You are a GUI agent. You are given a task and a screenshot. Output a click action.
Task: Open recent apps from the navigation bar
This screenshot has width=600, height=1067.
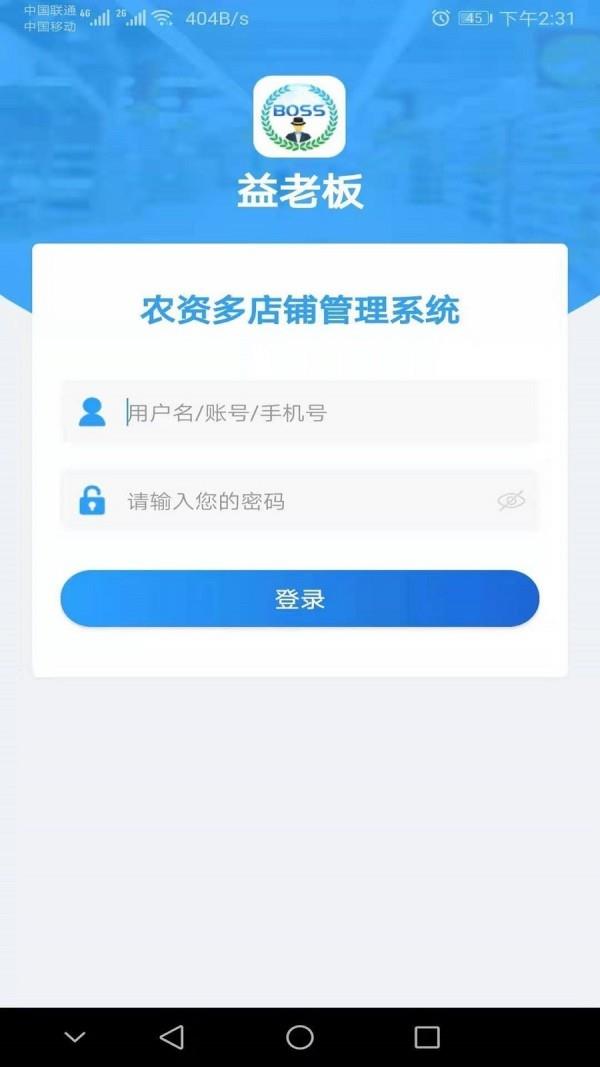tap(427, 1037)
